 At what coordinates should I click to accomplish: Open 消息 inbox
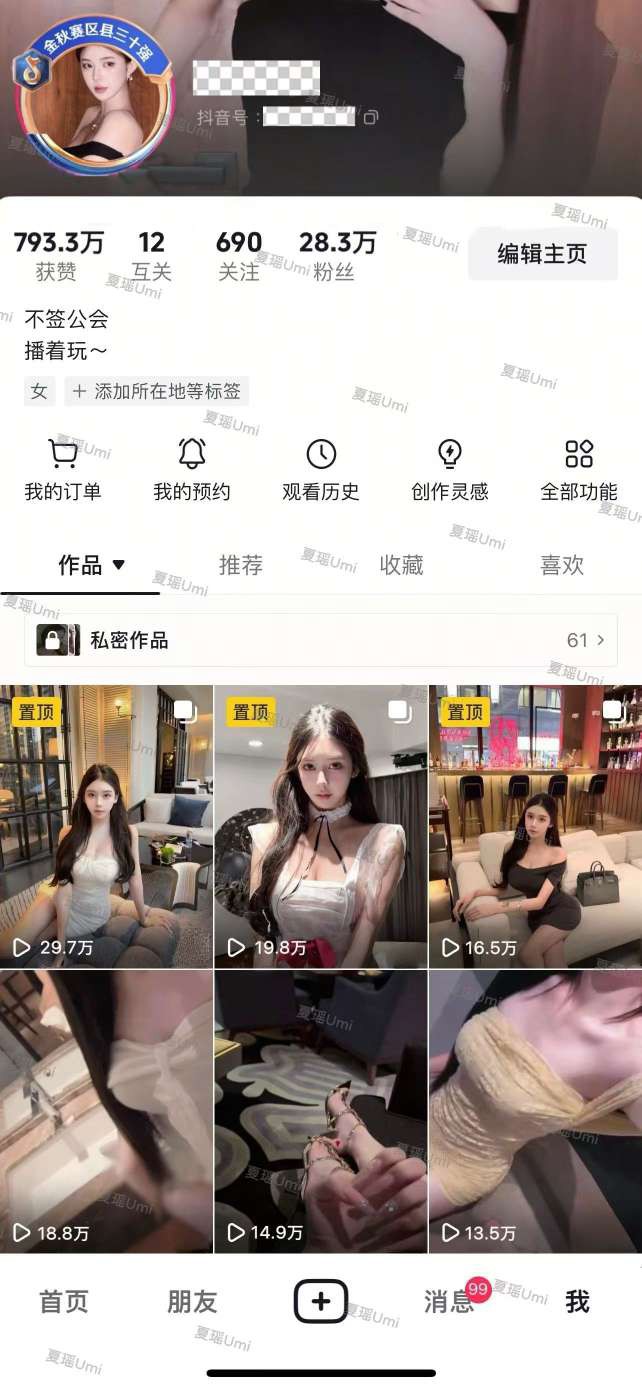click(451, 1301)
